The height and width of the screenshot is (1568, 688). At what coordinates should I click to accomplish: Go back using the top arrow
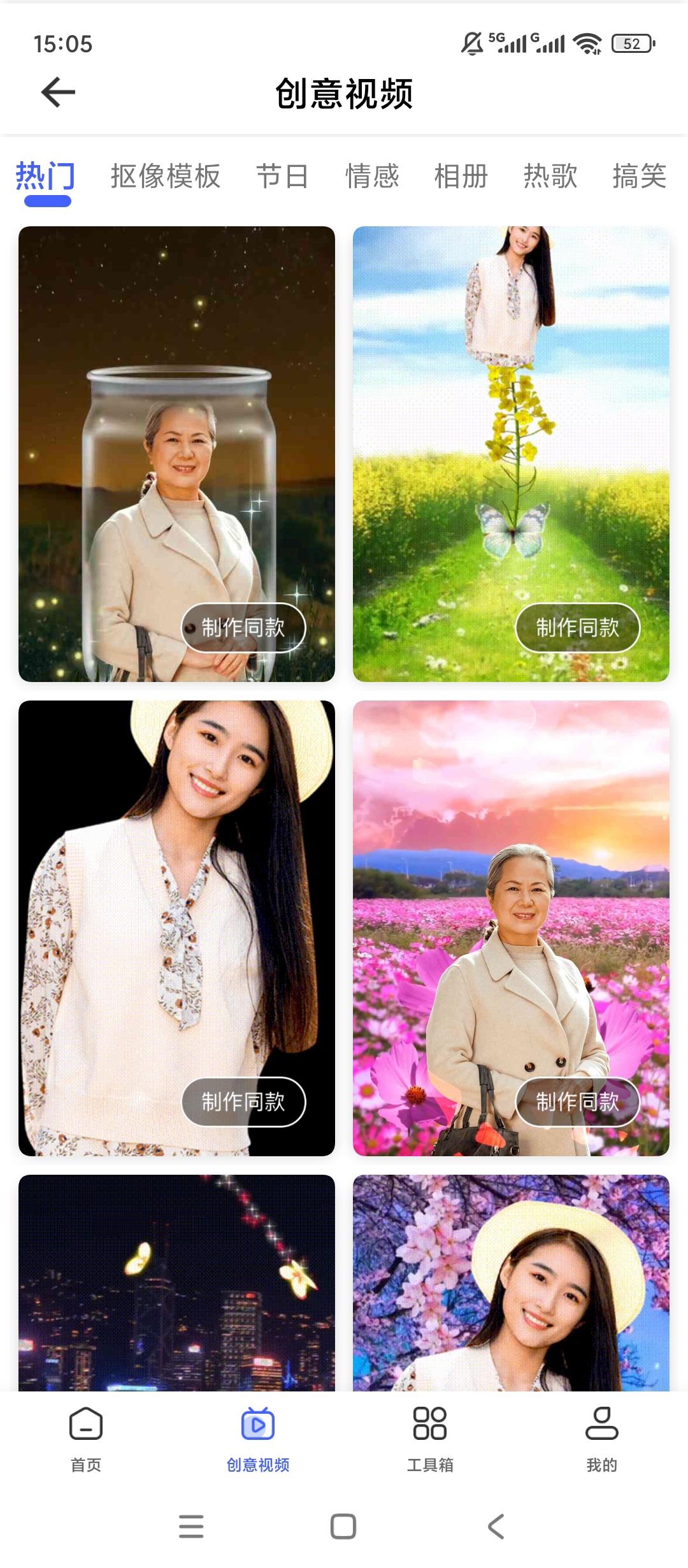[x=58, y=92]
